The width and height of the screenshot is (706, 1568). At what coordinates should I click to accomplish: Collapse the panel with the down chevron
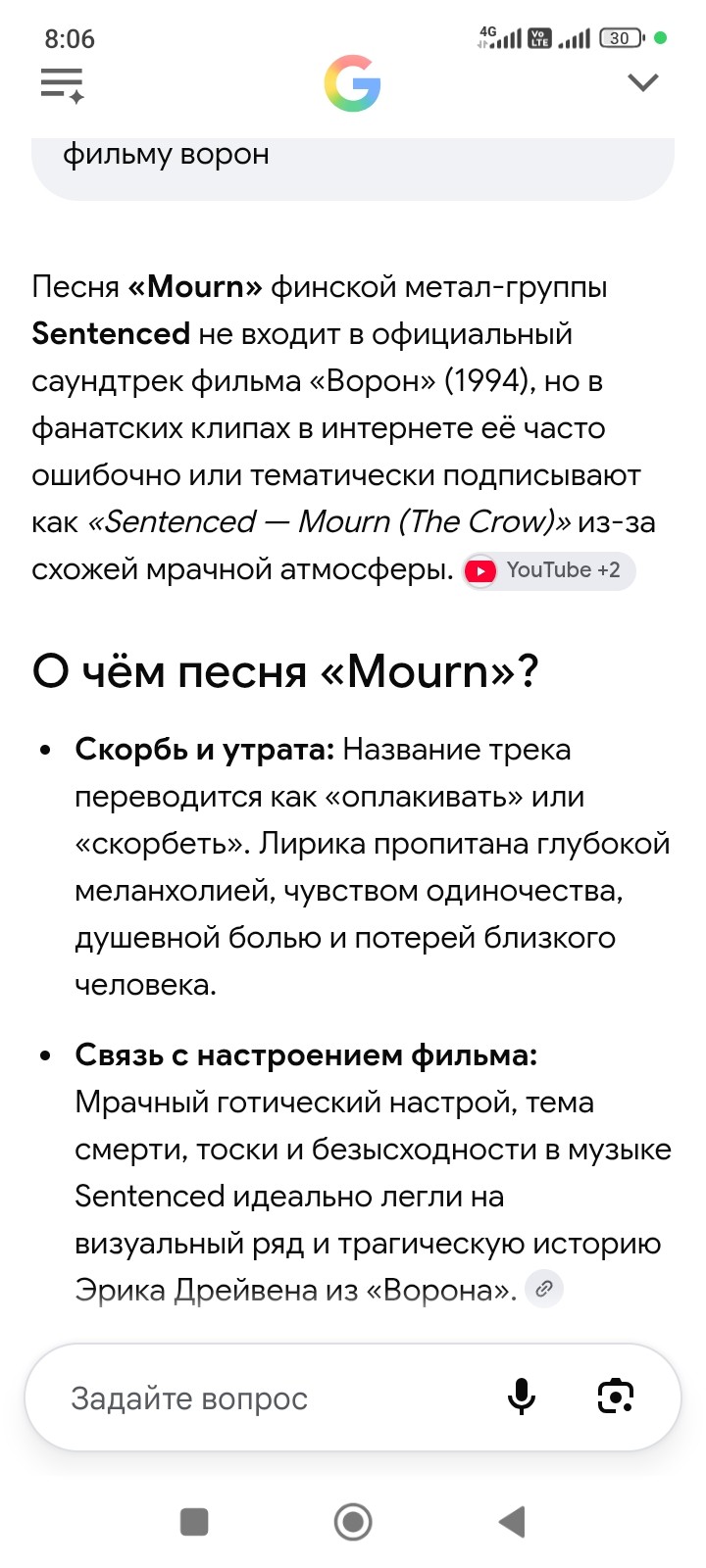643,83
